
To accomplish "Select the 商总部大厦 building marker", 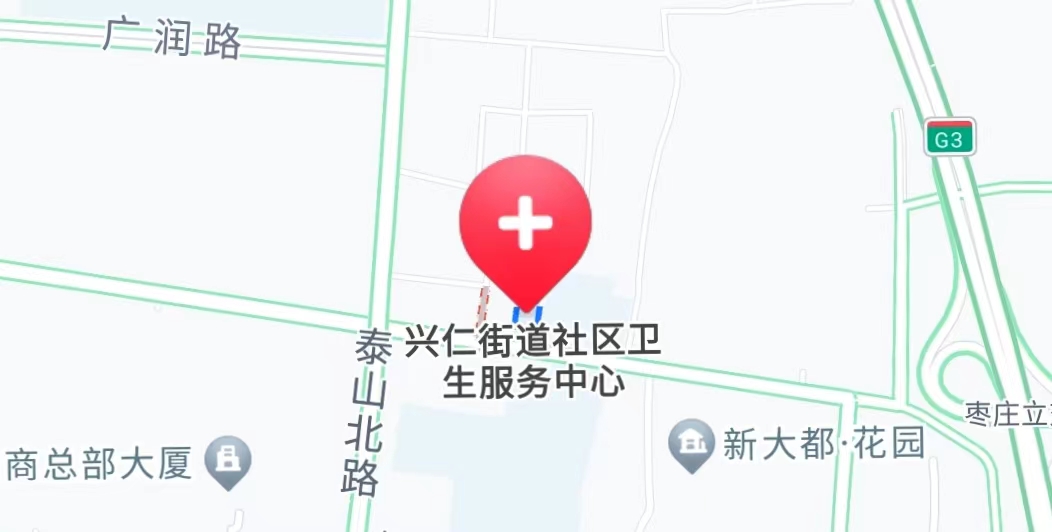I will (x=228, y=462).
